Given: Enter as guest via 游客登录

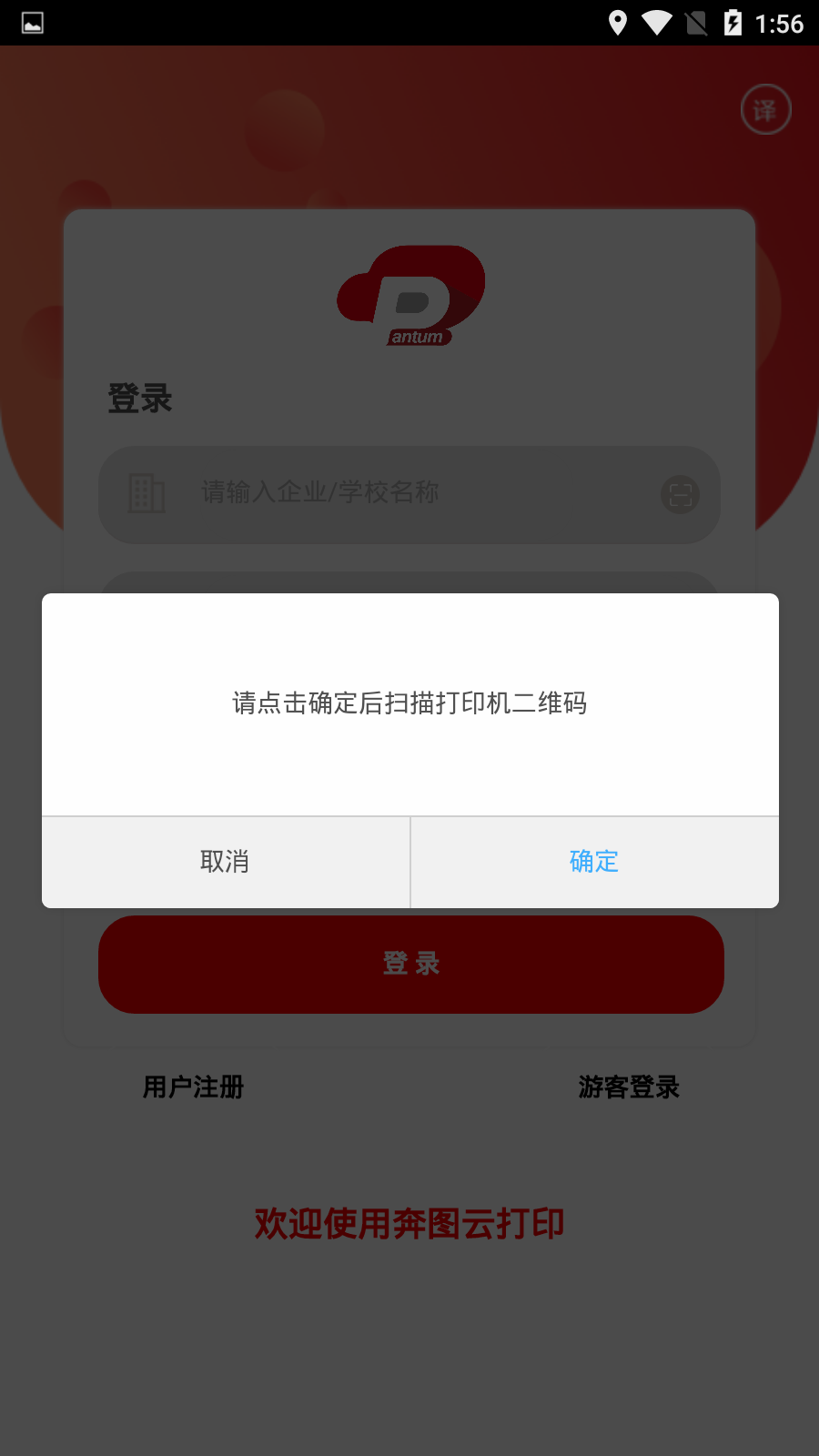Looking at the screenshot, I should (x=627, y=1087).
